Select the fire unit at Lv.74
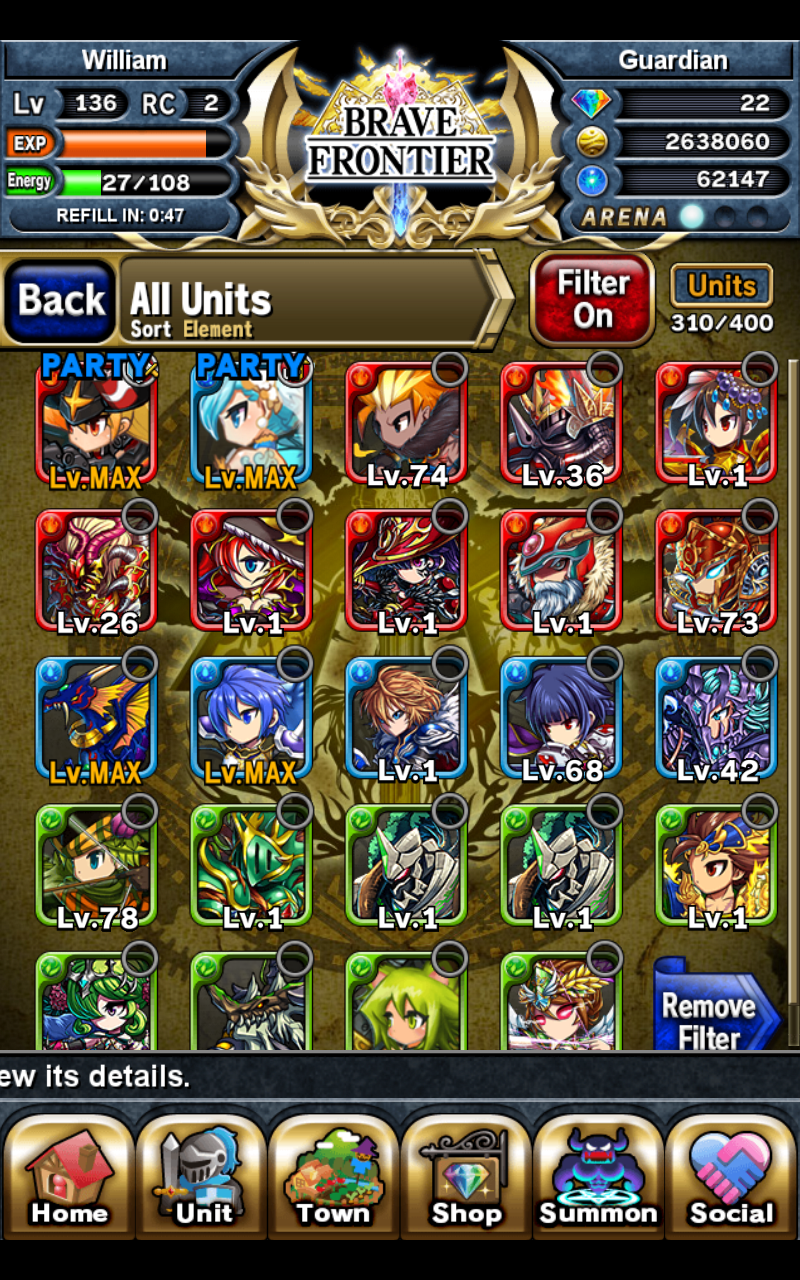This screenshot has height=1280, width=800. 405,424
